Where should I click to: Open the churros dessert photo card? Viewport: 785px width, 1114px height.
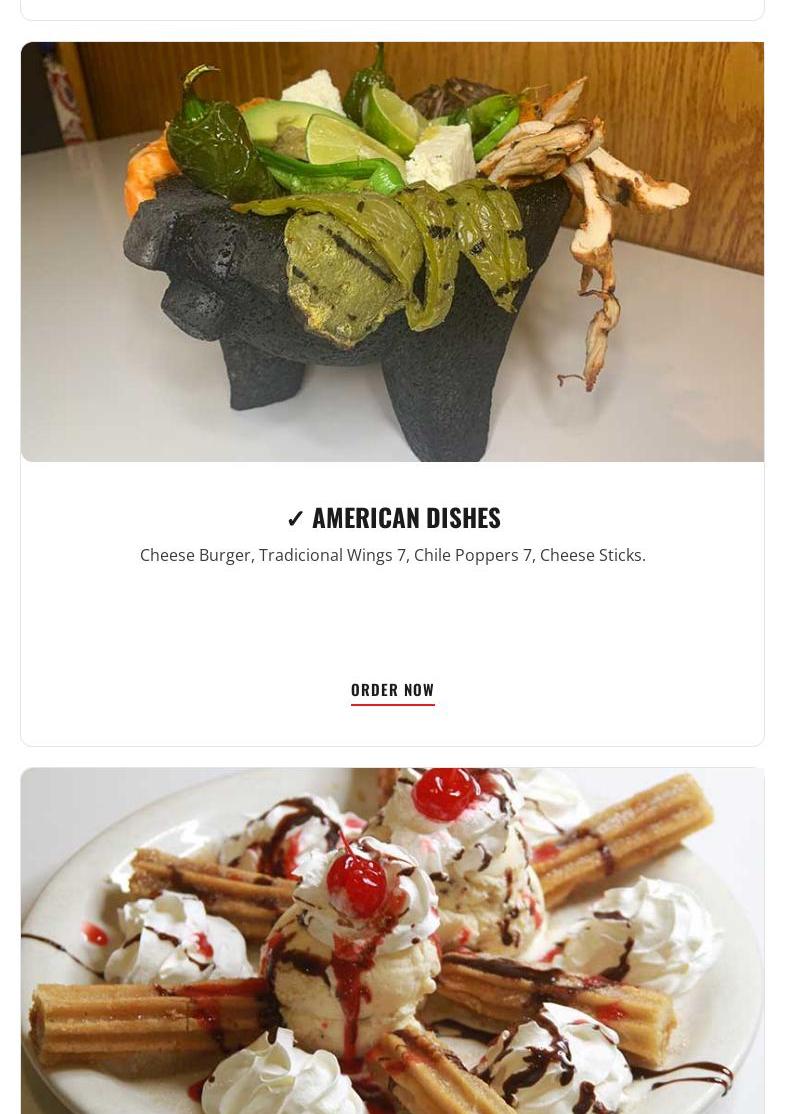(392, 940)
